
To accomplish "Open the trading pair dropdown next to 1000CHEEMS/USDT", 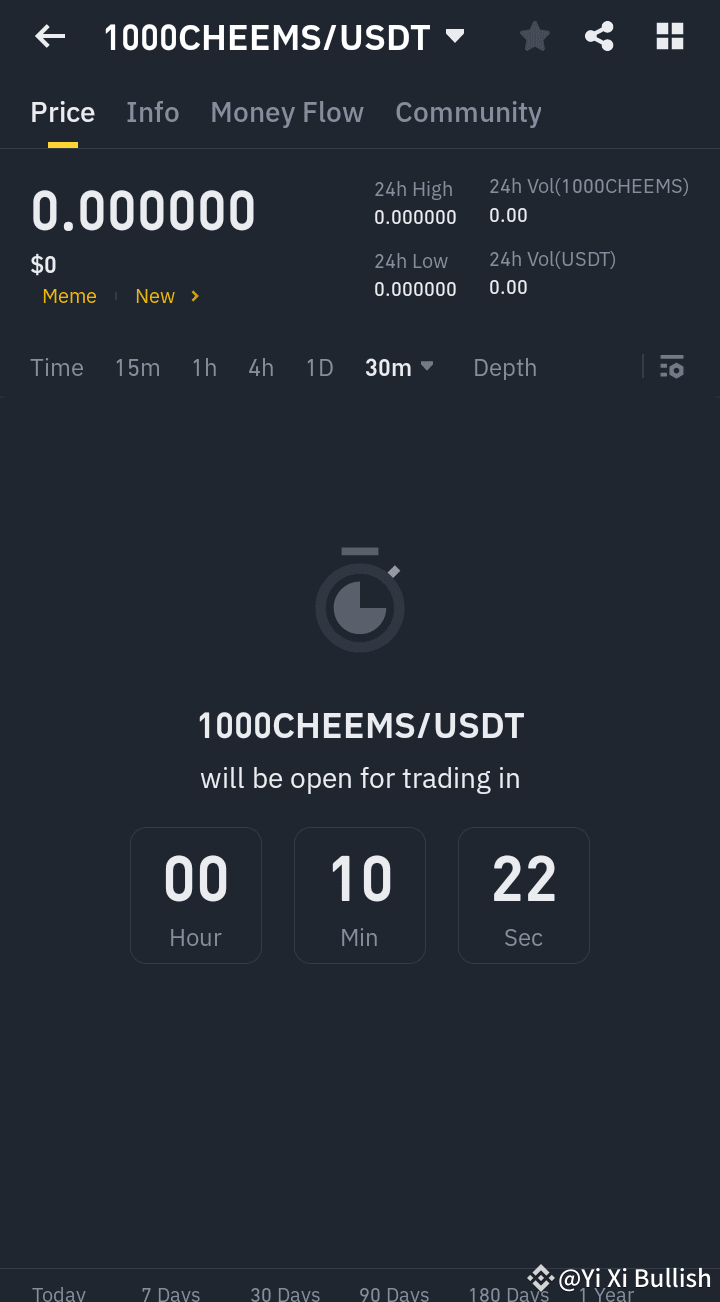I will point(455,34).
